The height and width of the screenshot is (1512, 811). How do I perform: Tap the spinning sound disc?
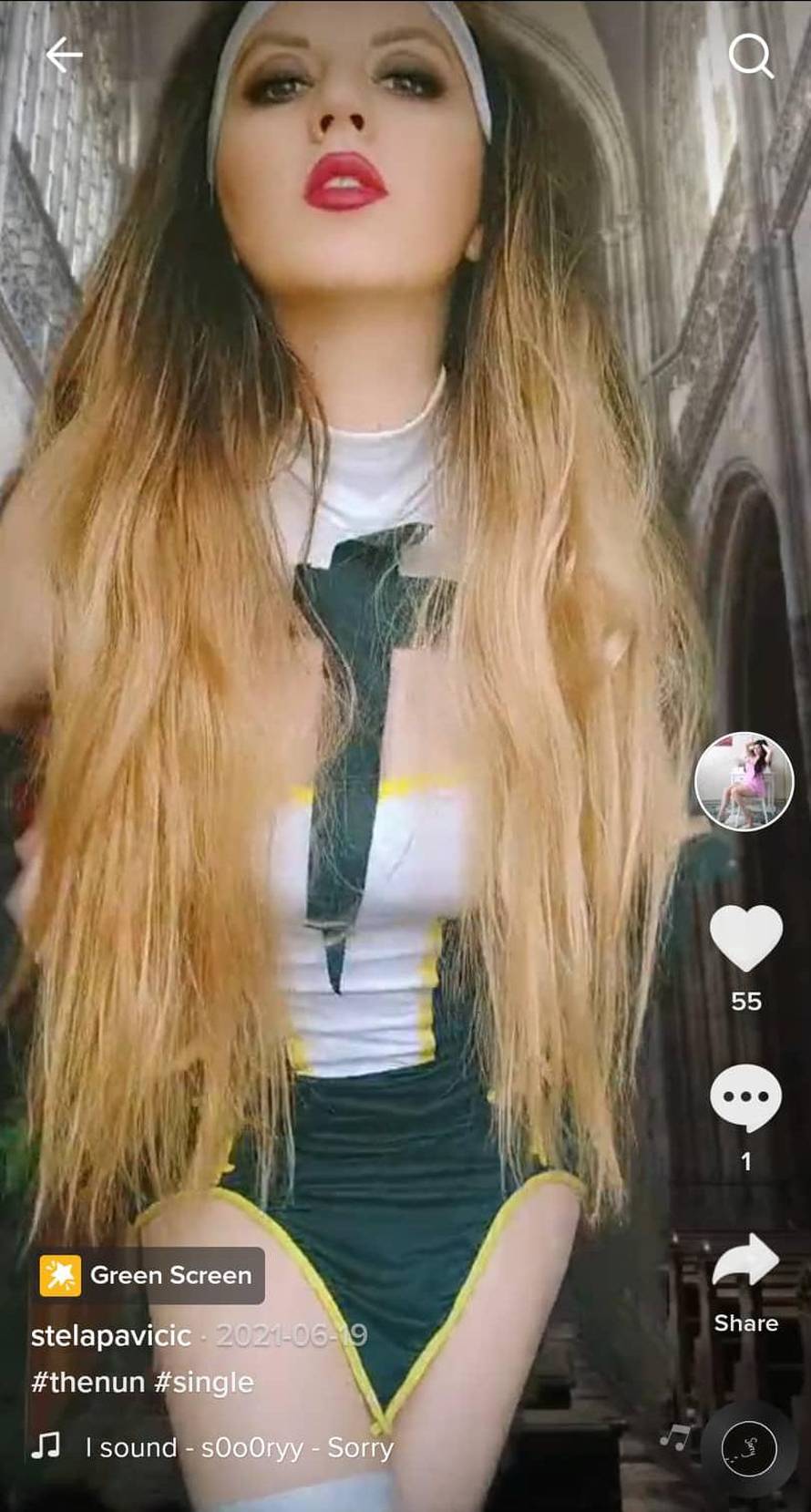click(x=748, y=1447)
